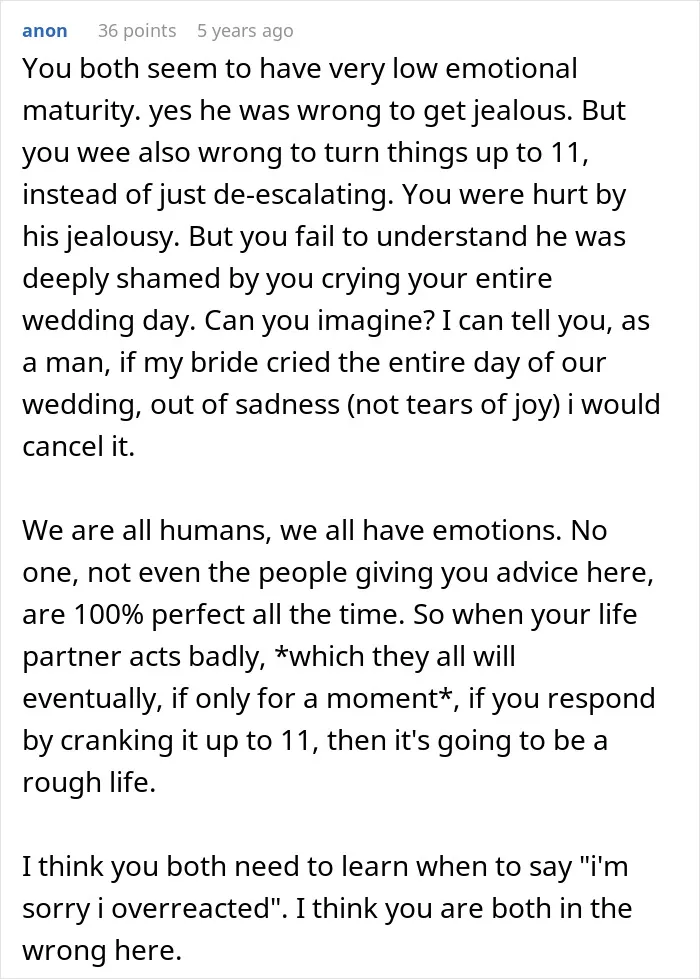Open the anon username link
This screenshot has height=979, width=700.
pos(44,31)
